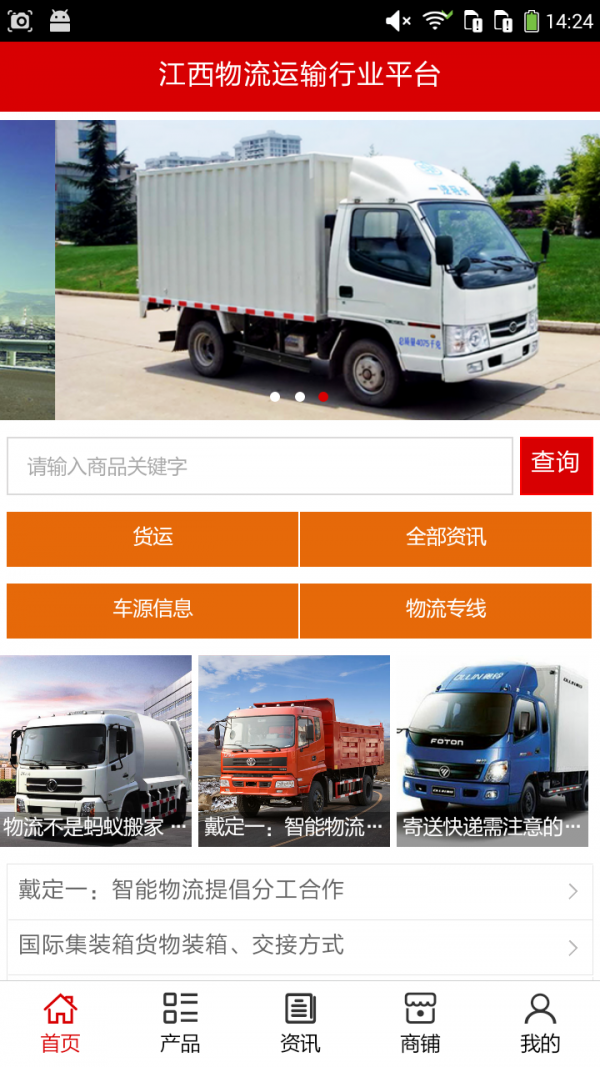Switch to the 商铺 shops tab

(420, 1023)
